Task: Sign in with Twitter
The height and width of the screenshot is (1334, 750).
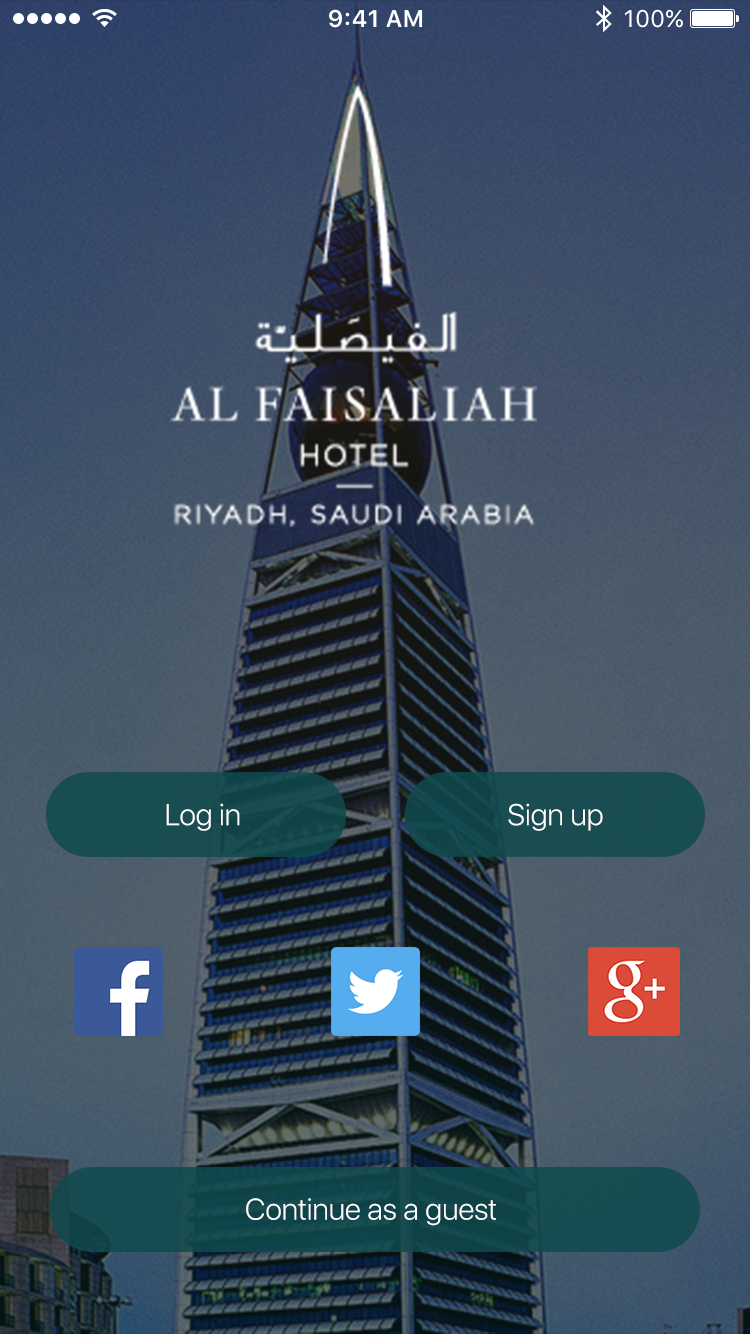Action: (x=375, y=991)
